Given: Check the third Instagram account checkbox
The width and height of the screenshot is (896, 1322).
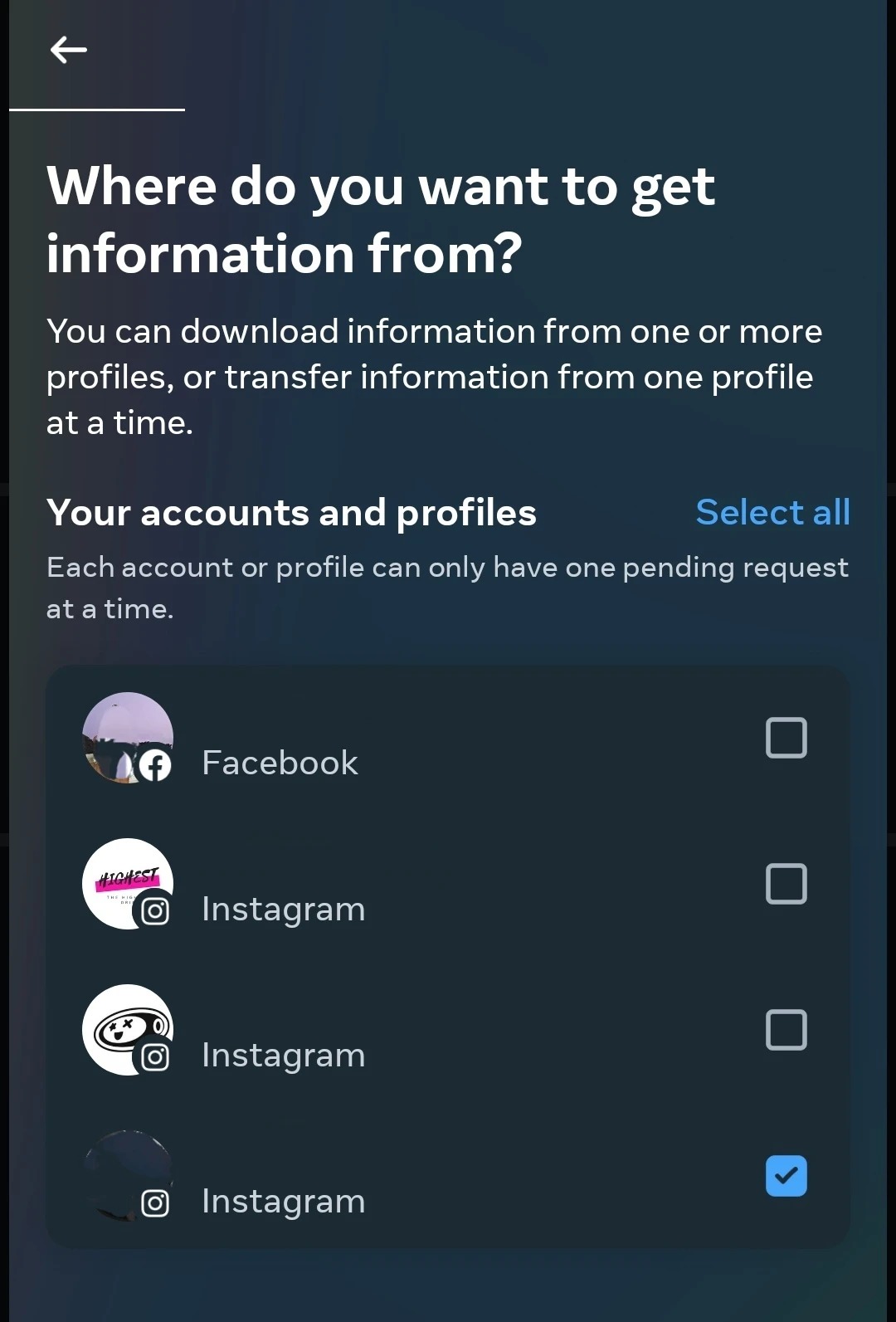Looking at the screenshot, I should tap(786, 1029).
